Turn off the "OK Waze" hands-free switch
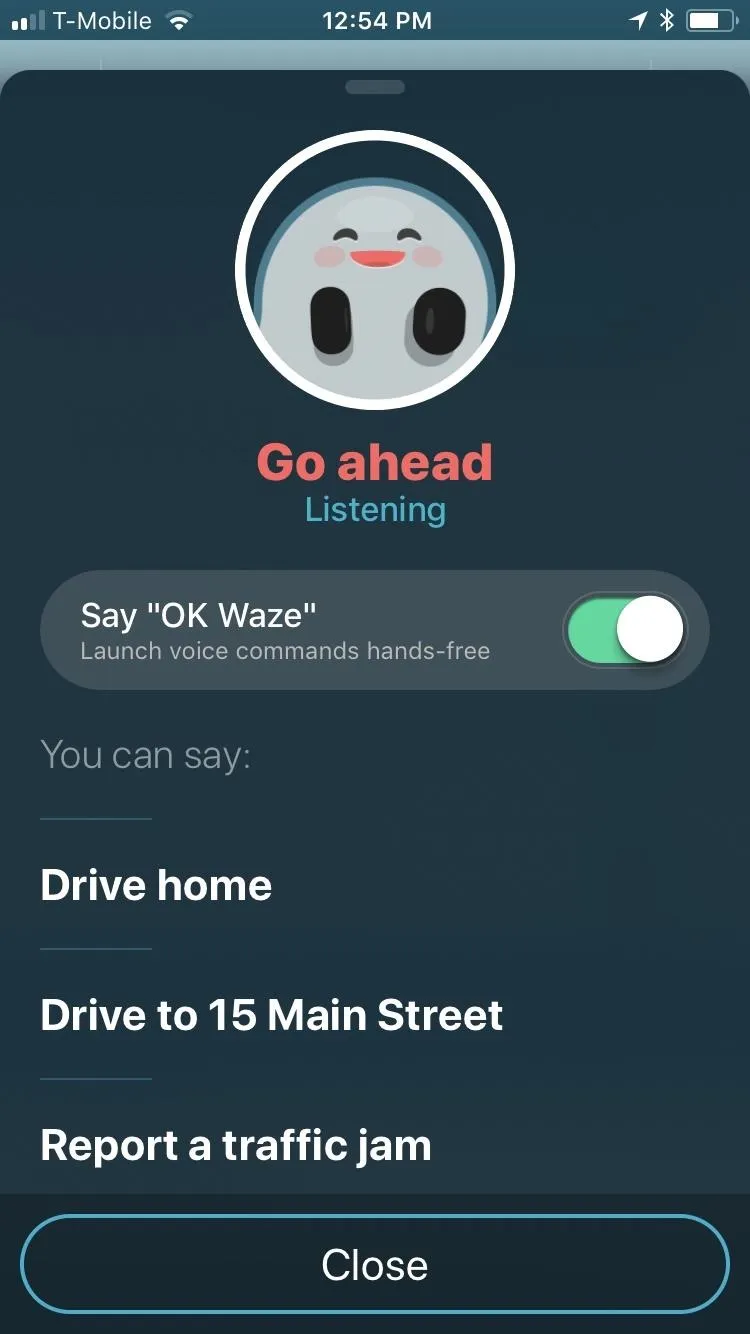 tap(626, 630)
